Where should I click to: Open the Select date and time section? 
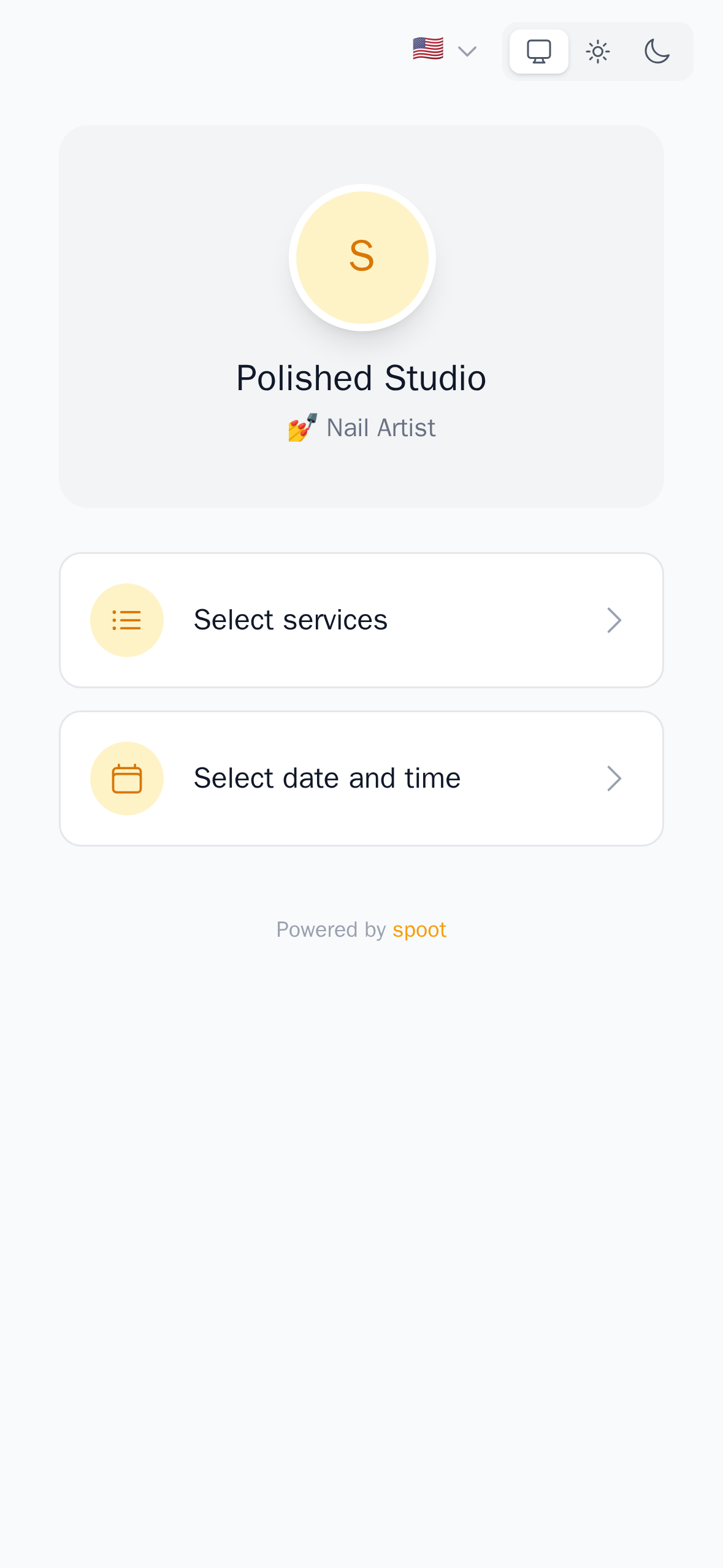coord(362,778)
